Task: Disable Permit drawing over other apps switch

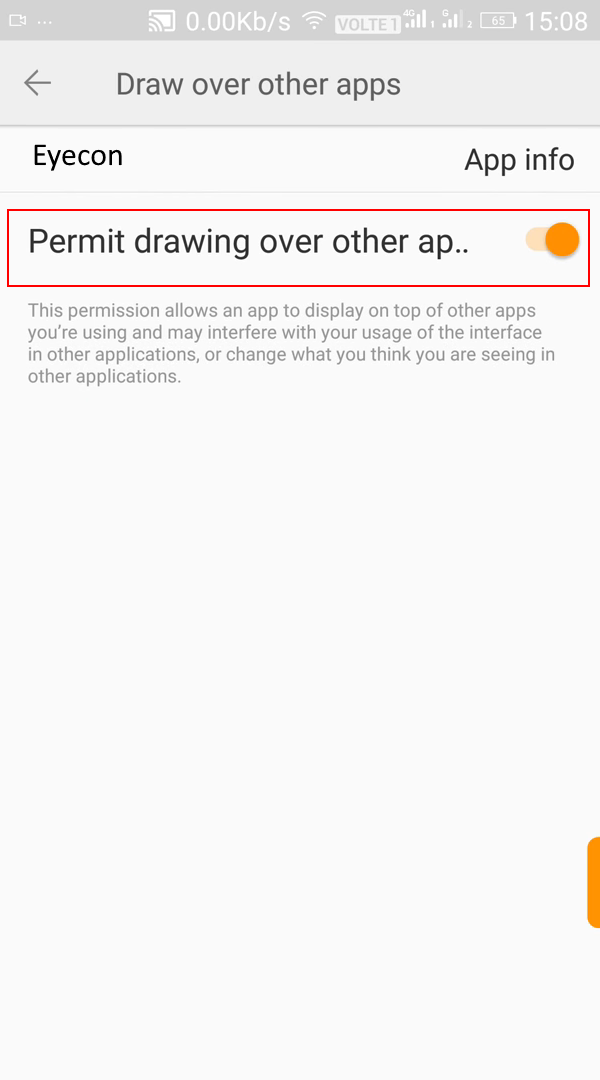Action: (x=552, y=240)
